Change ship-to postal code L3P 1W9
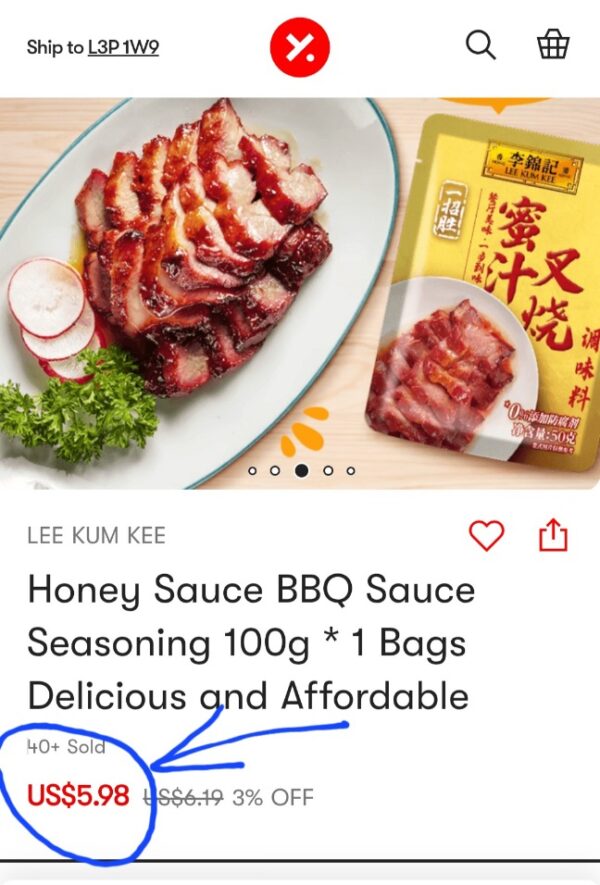 [x=123, y=47]
